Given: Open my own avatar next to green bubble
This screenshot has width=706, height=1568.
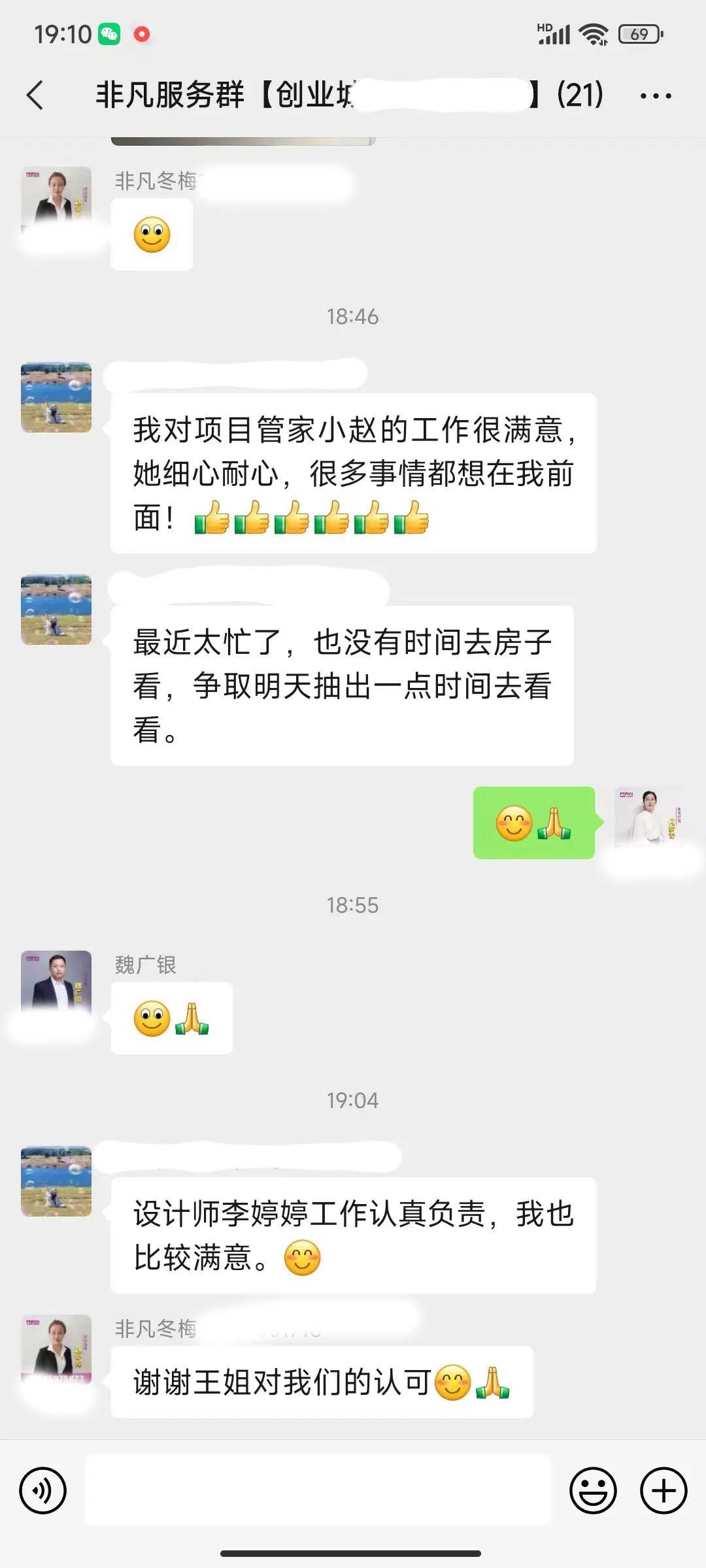Looking at the screenshot, I should click(648, 819).
